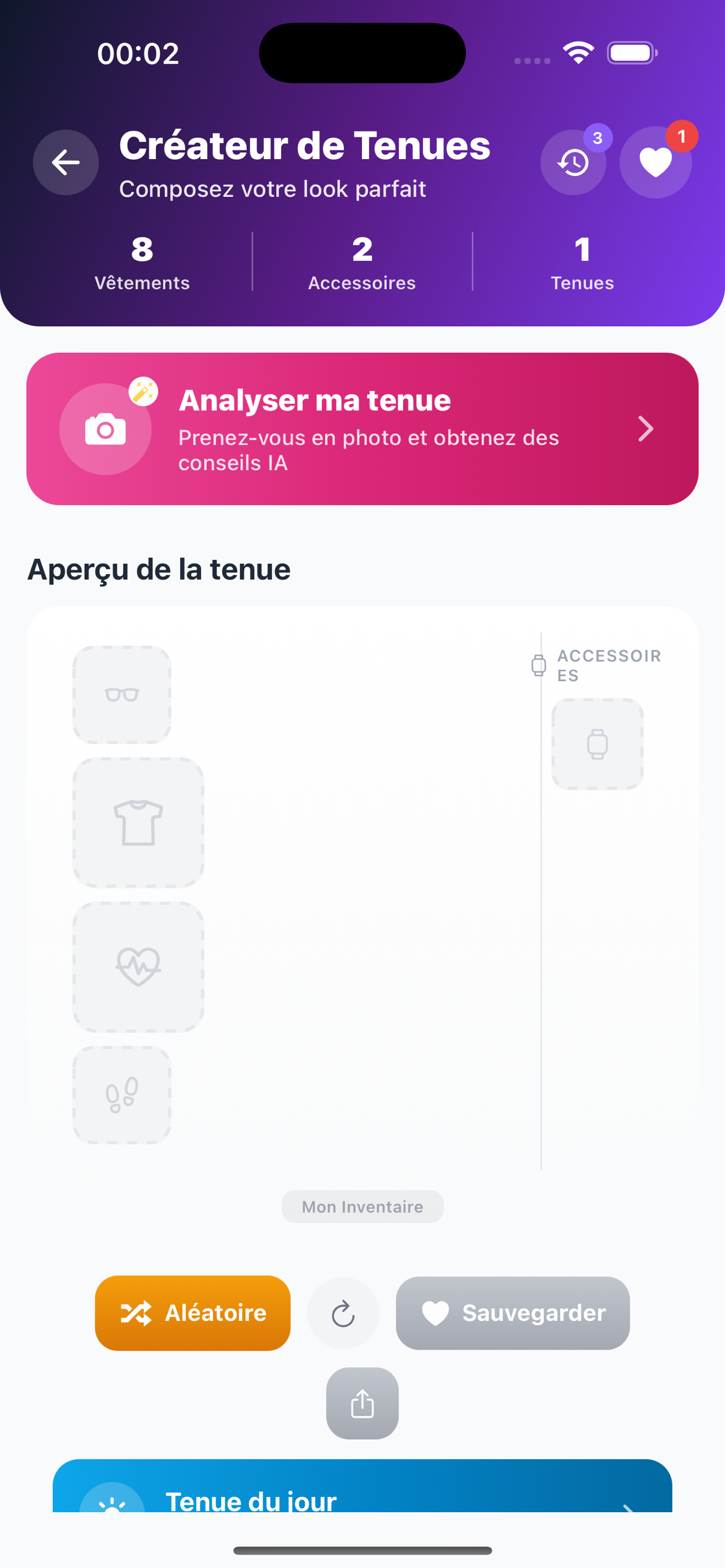Viewport: 725px width, 1568px height.
Task: Click the shoes slot in the outfit builder
Action: tap(121, 1096)
